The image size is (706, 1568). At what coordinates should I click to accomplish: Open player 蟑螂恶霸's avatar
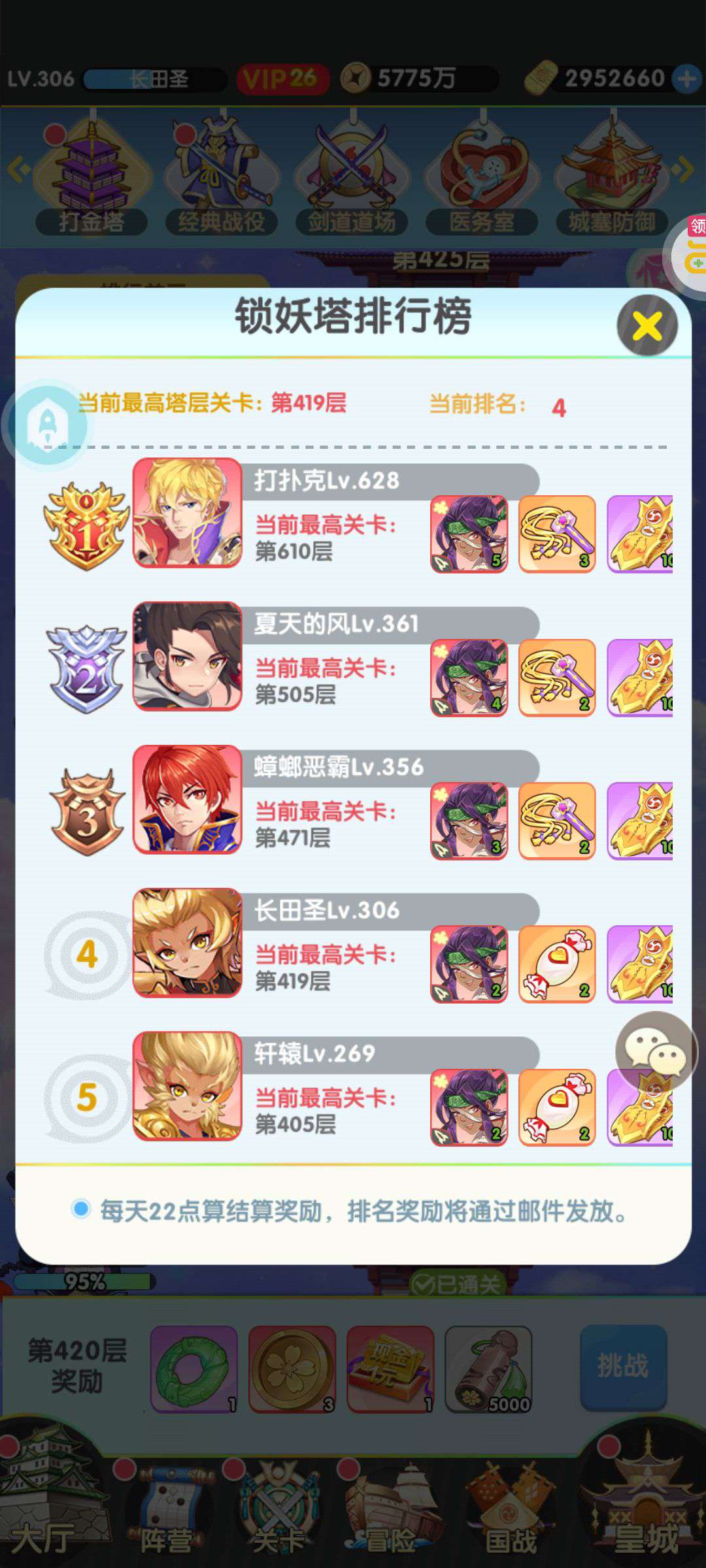(x=188, y=799)
